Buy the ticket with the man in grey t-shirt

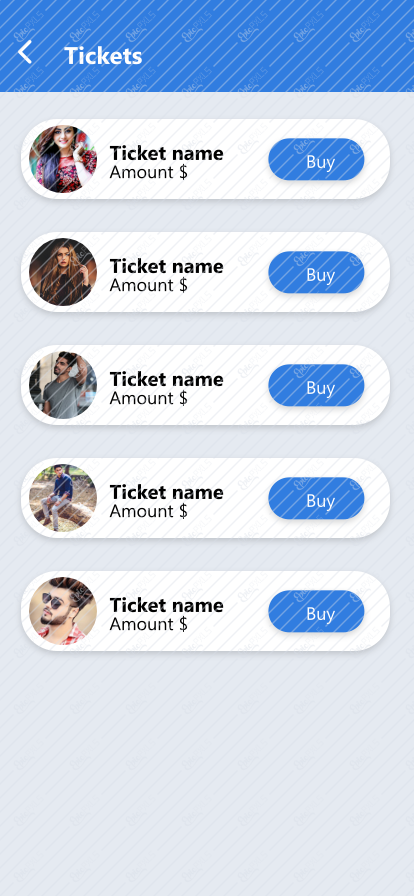pyautogui.click(x=316, y=386)
